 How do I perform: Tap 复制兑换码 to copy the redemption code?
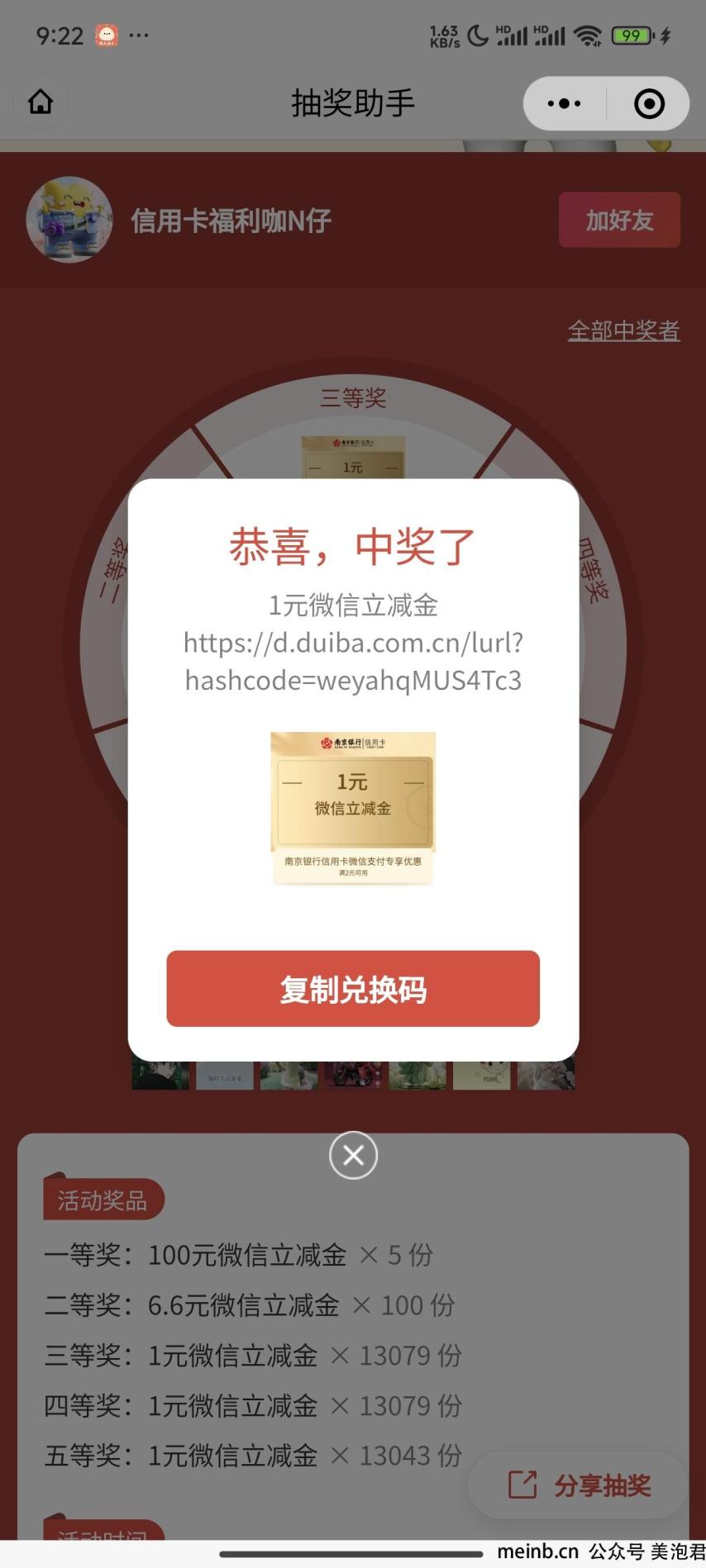coord(353,989)
